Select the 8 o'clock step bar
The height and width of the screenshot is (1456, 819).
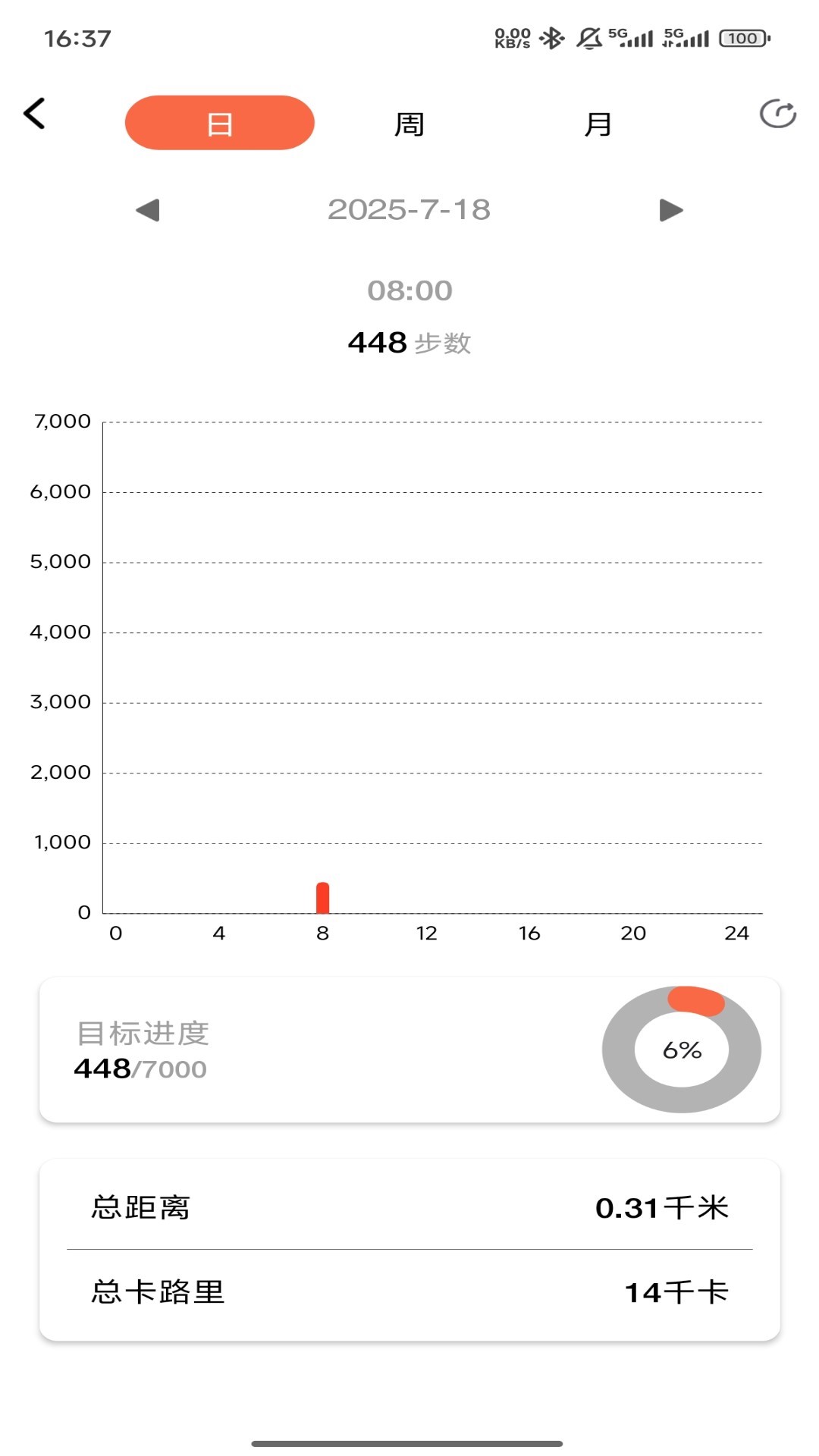[323, 898]
